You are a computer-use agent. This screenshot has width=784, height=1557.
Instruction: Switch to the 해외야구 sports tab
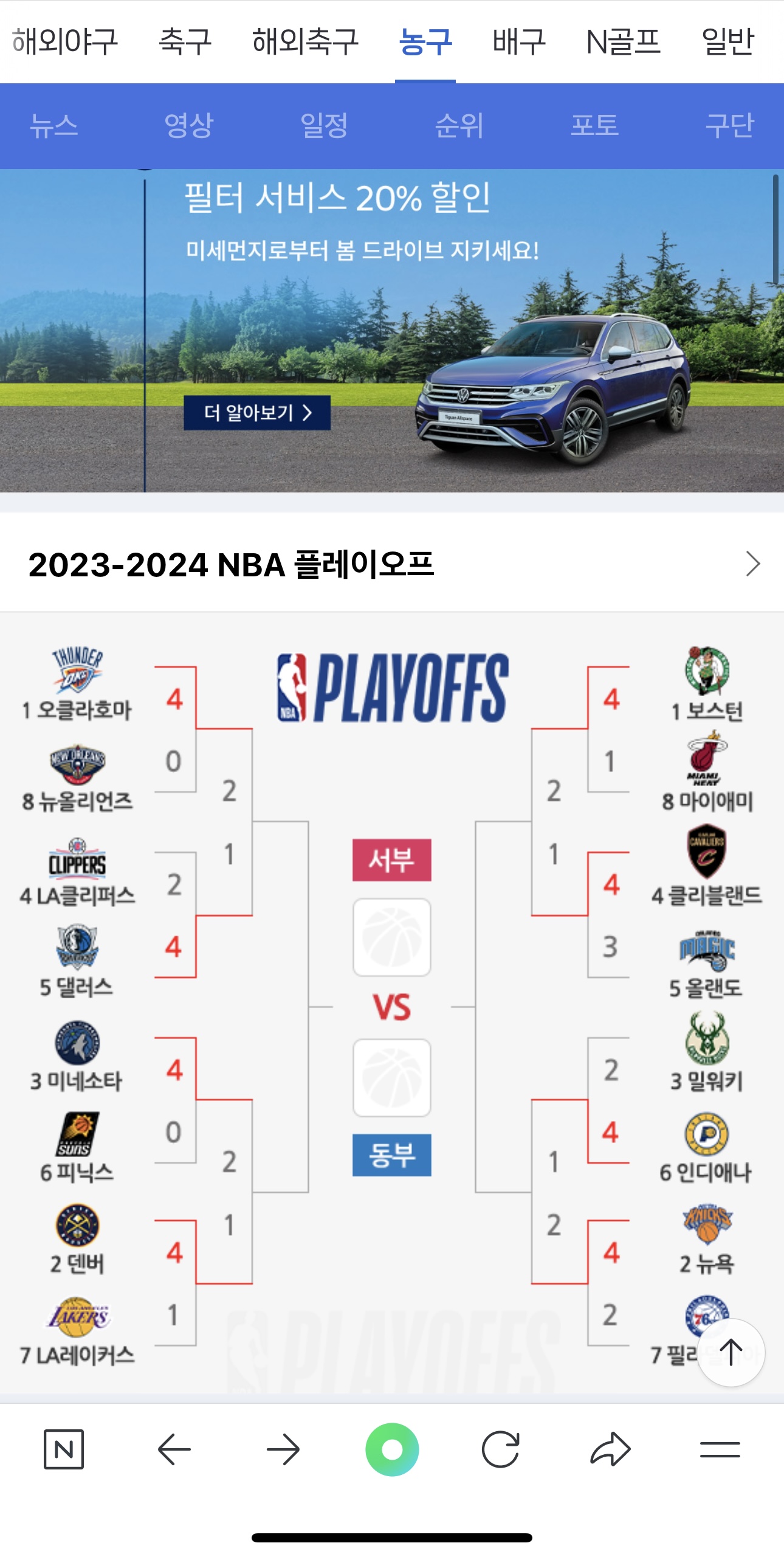(x=64, y=42)
